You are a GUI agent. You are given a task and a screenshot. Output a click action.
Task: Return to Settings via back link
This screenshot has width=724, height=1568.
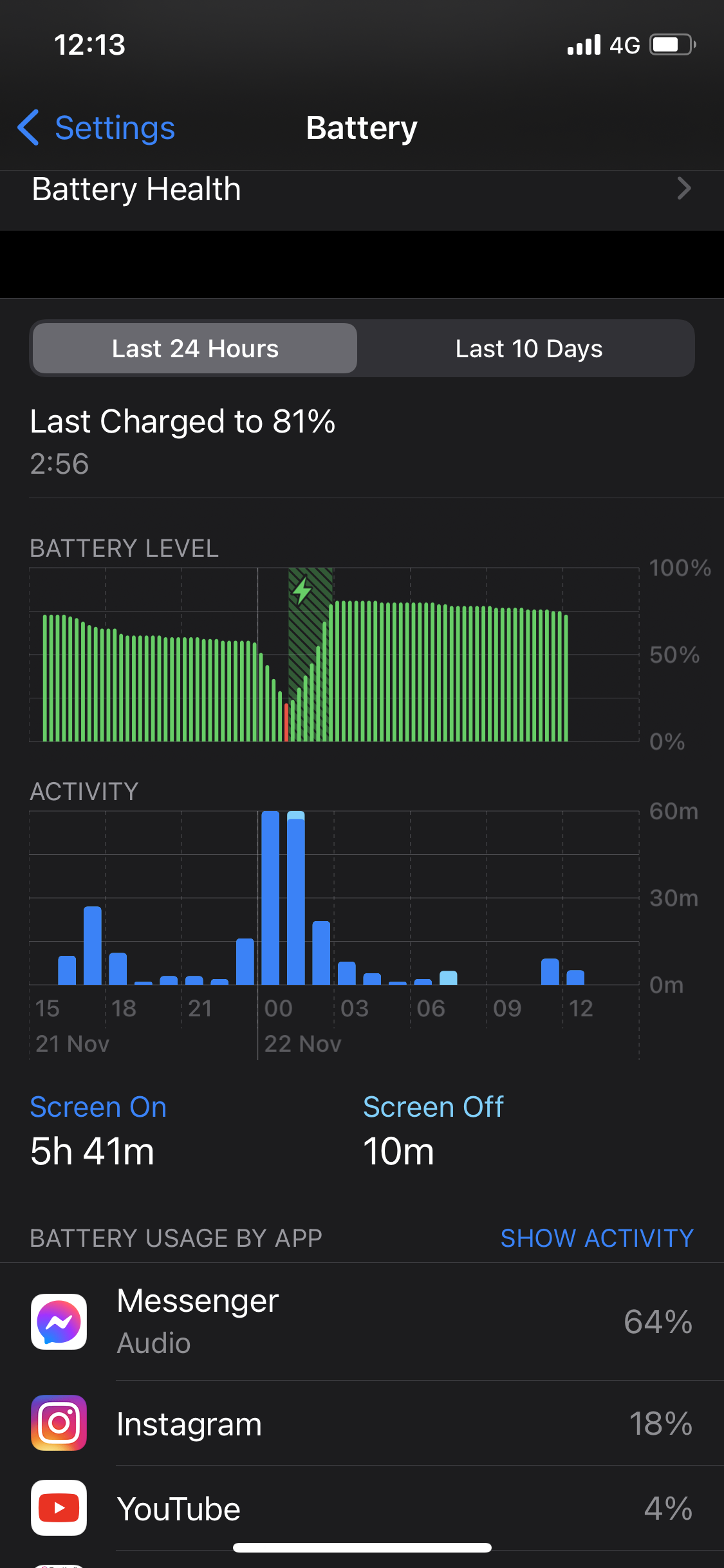[115, 128]
